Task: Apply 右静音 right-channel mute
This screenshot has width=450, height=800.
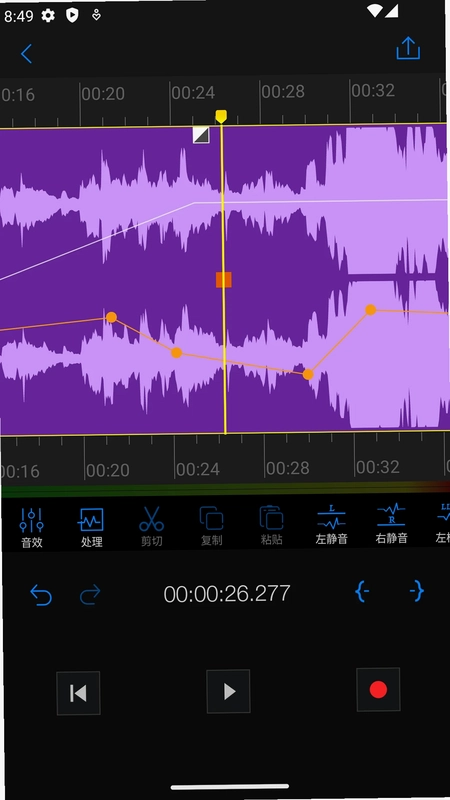Action: (391, 523)
